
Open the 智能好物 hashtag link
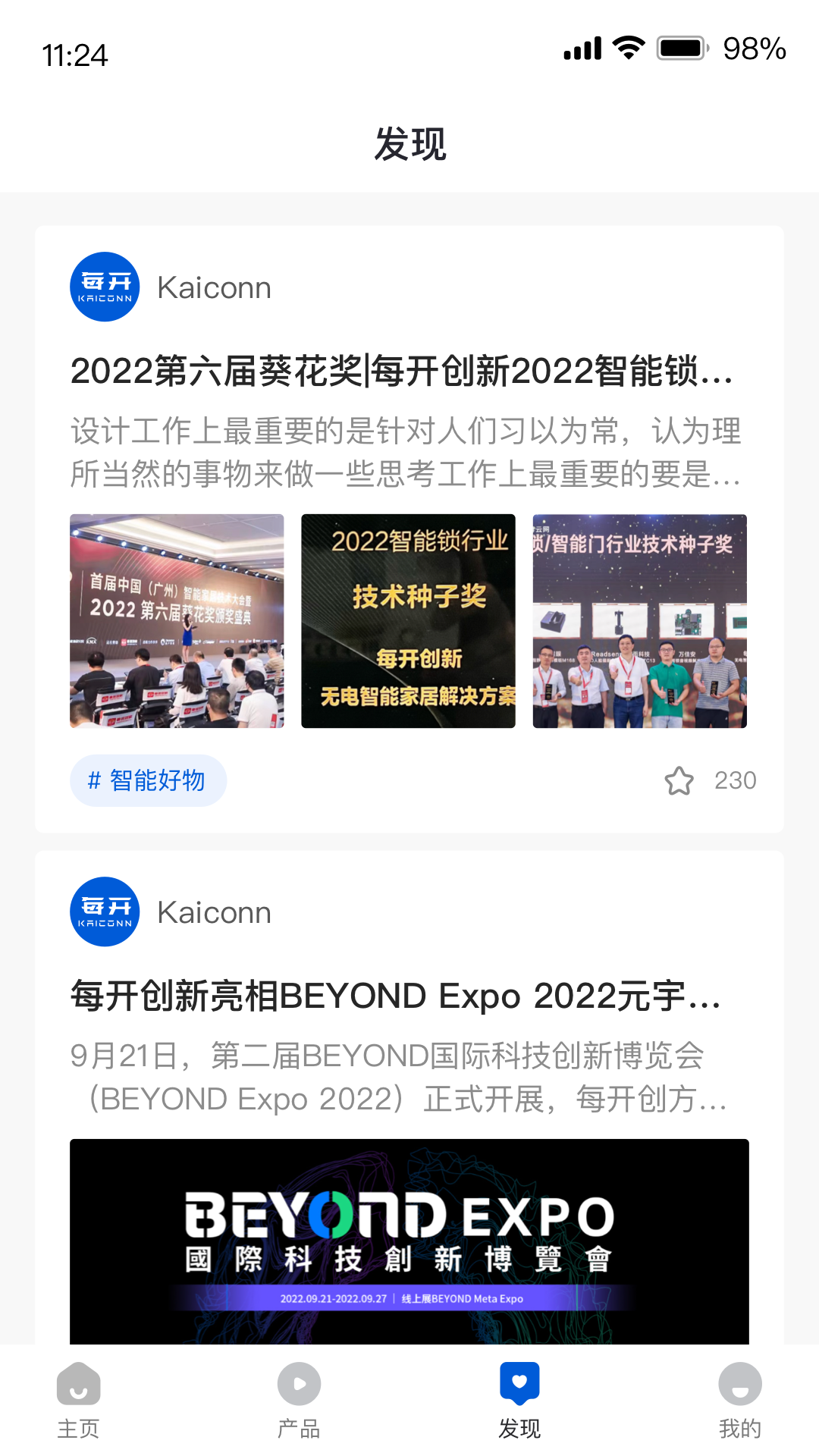tap(148, 780)
